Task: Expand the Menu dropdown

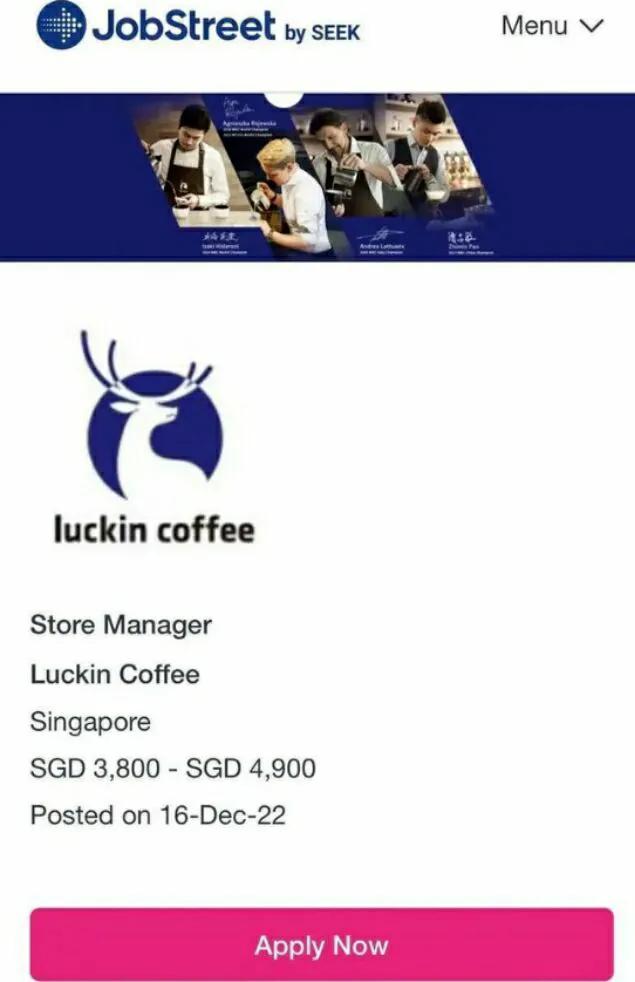Action: [553, 26]
